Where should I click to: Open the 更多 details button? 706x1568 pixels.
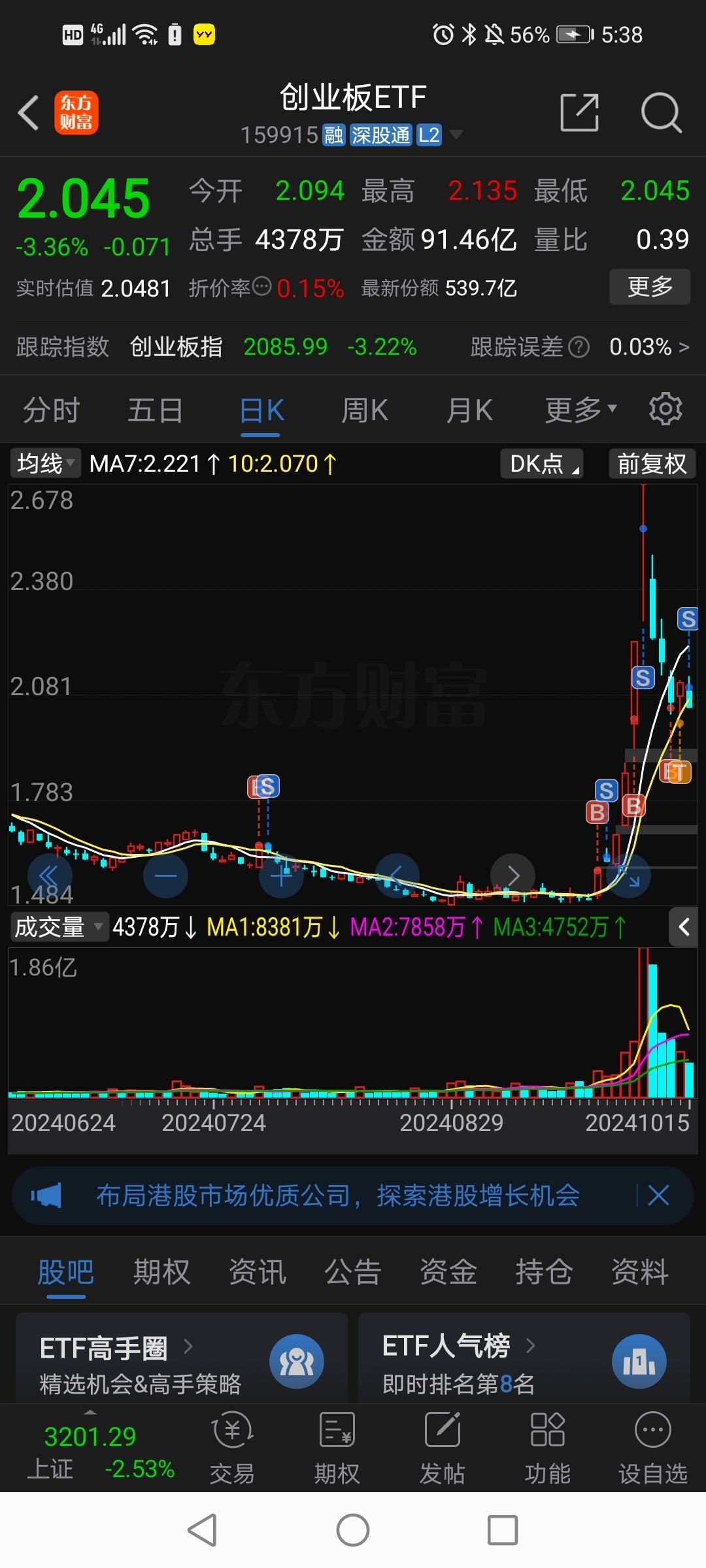650,287
